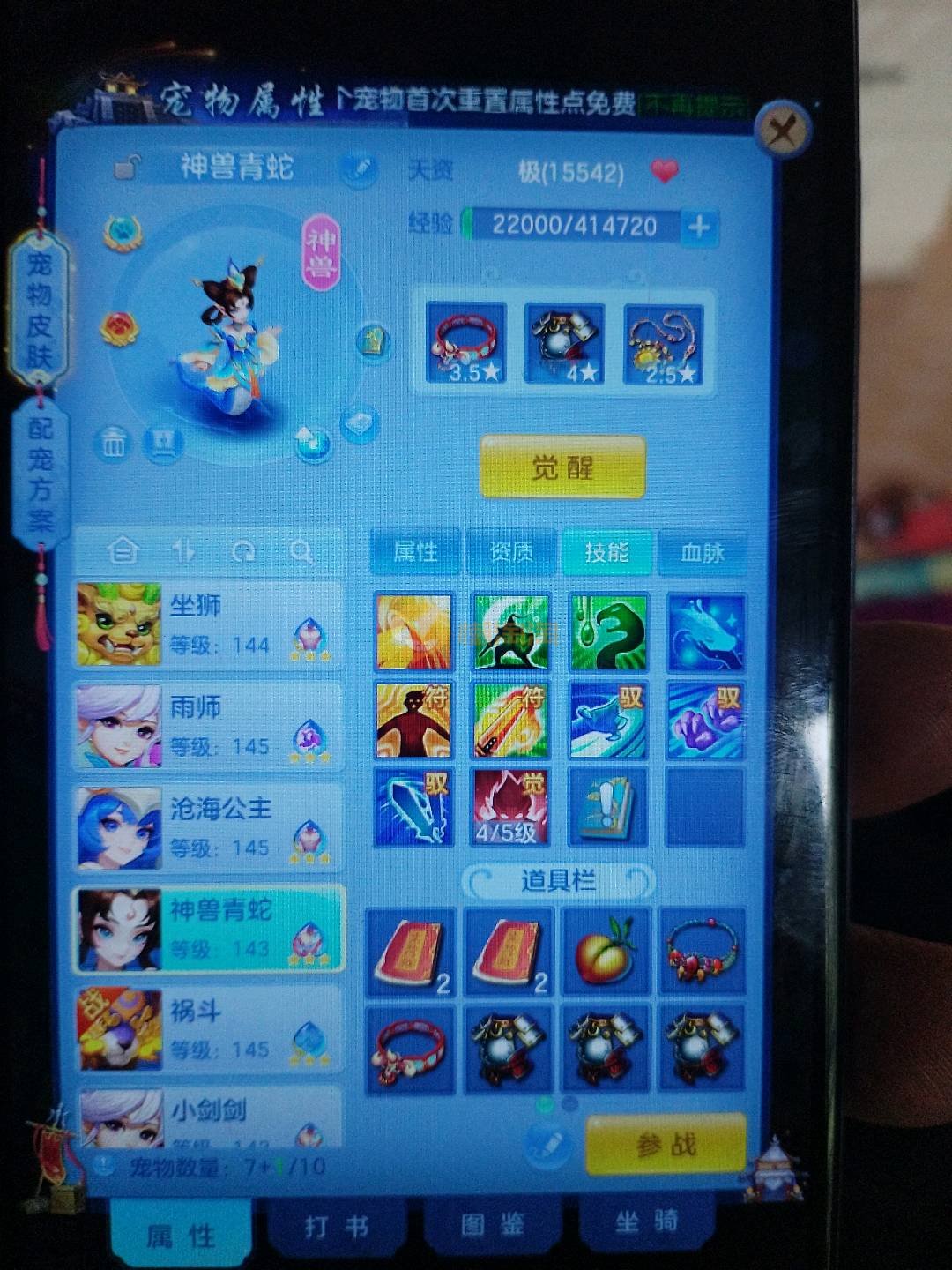This screenshot has width=952, height=1270.
Task: Select the pet 坐狮 in list
Action: 207,625
